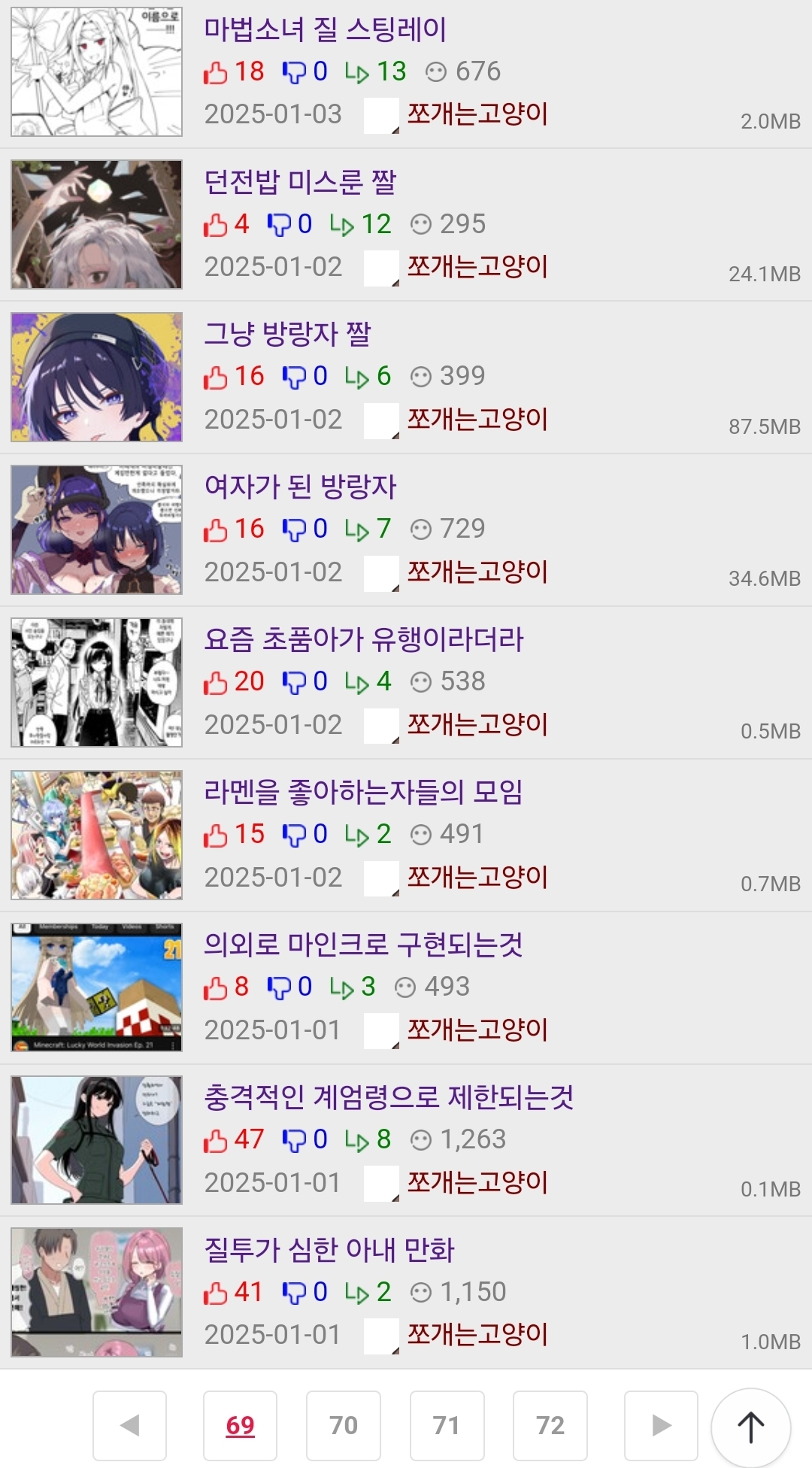Open post 의외로 마인크로 구현되는것
Image resolution: width=812 pixels, height=1468 pixels.
(363, 945)
